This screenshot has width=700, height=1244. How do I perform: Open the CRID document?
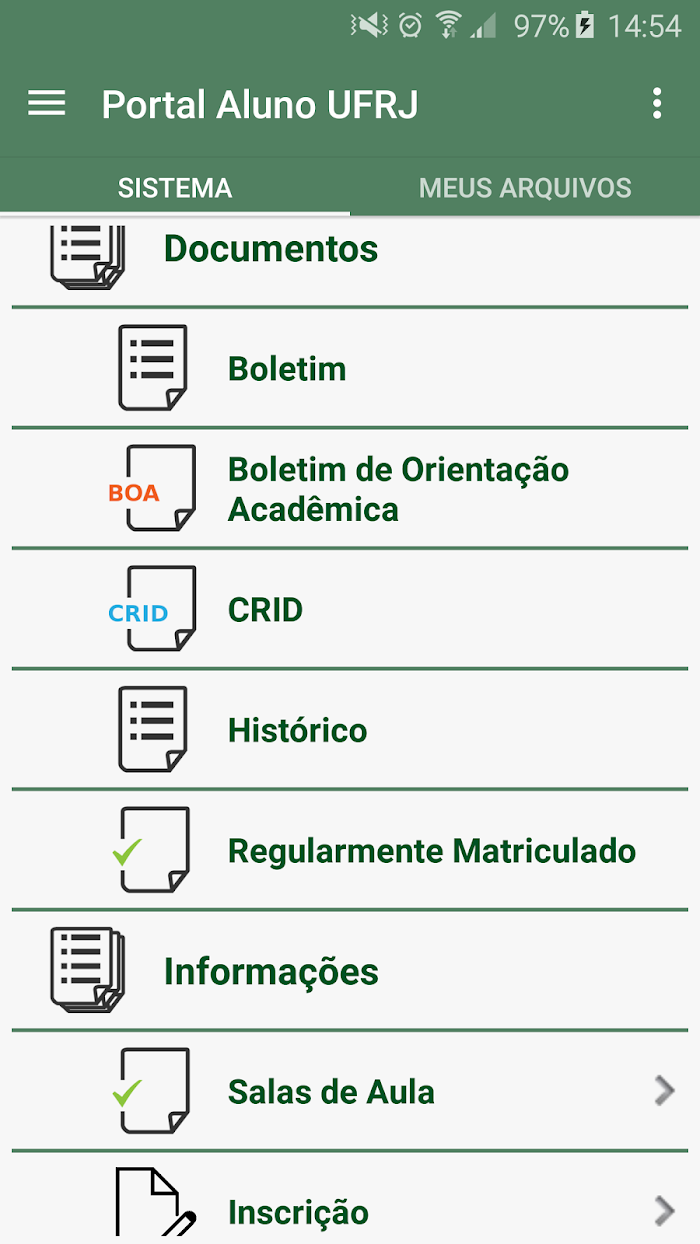(x=350, y=609)
